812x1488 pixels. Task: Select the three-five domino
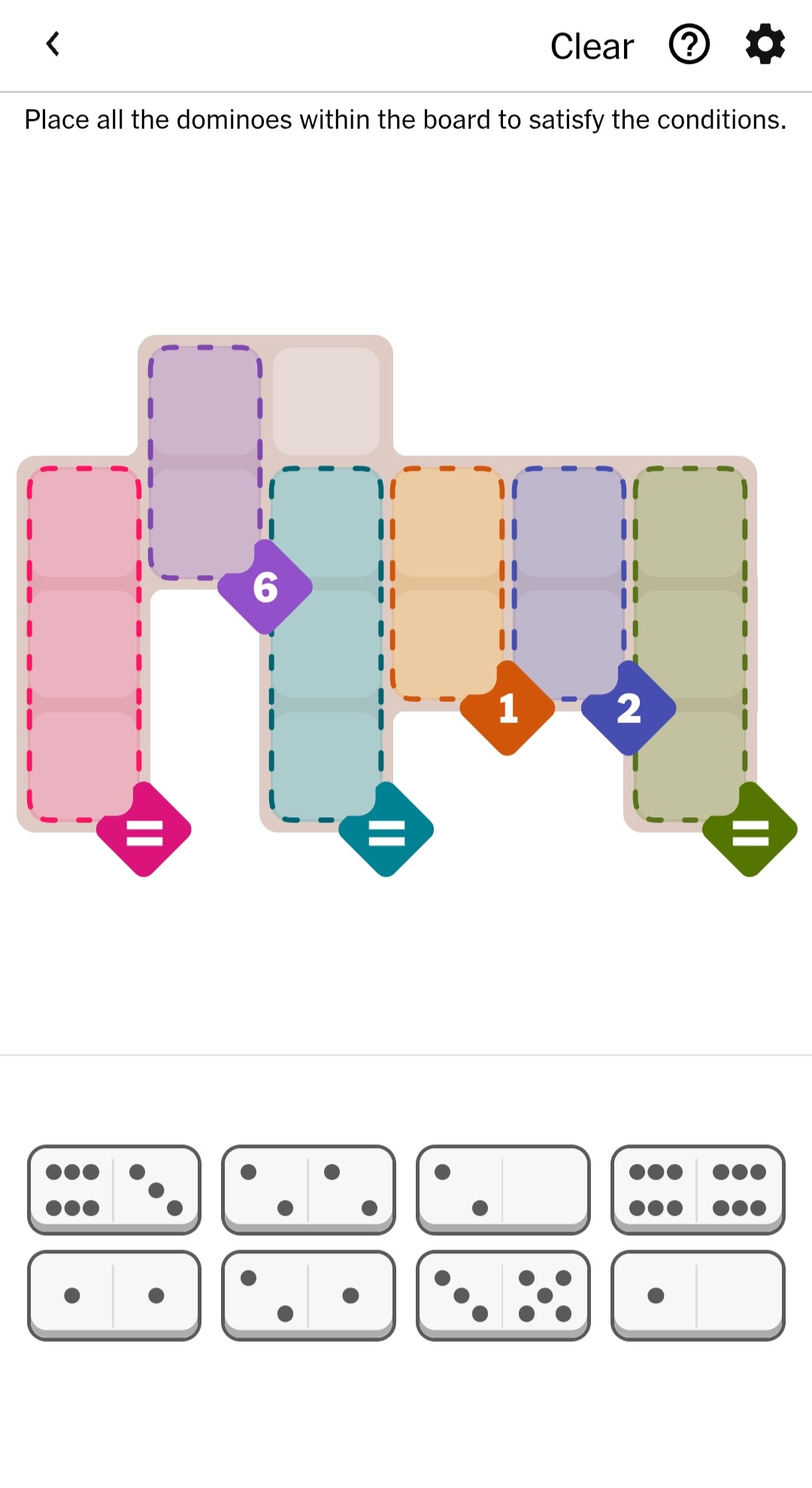pyautogui.click(x=503, y=1295)
